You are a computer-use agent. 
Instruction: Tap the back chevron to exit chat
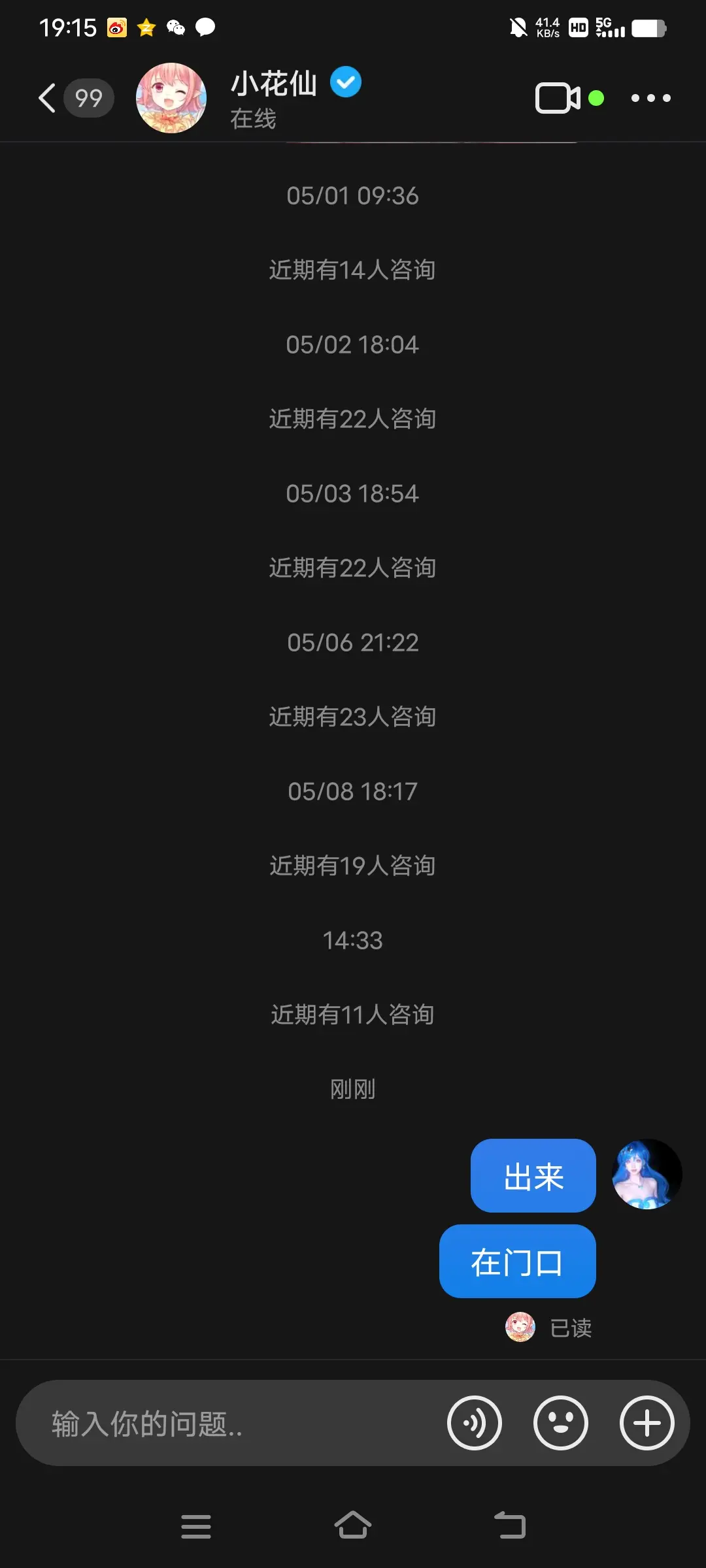[x=46, y=97]
